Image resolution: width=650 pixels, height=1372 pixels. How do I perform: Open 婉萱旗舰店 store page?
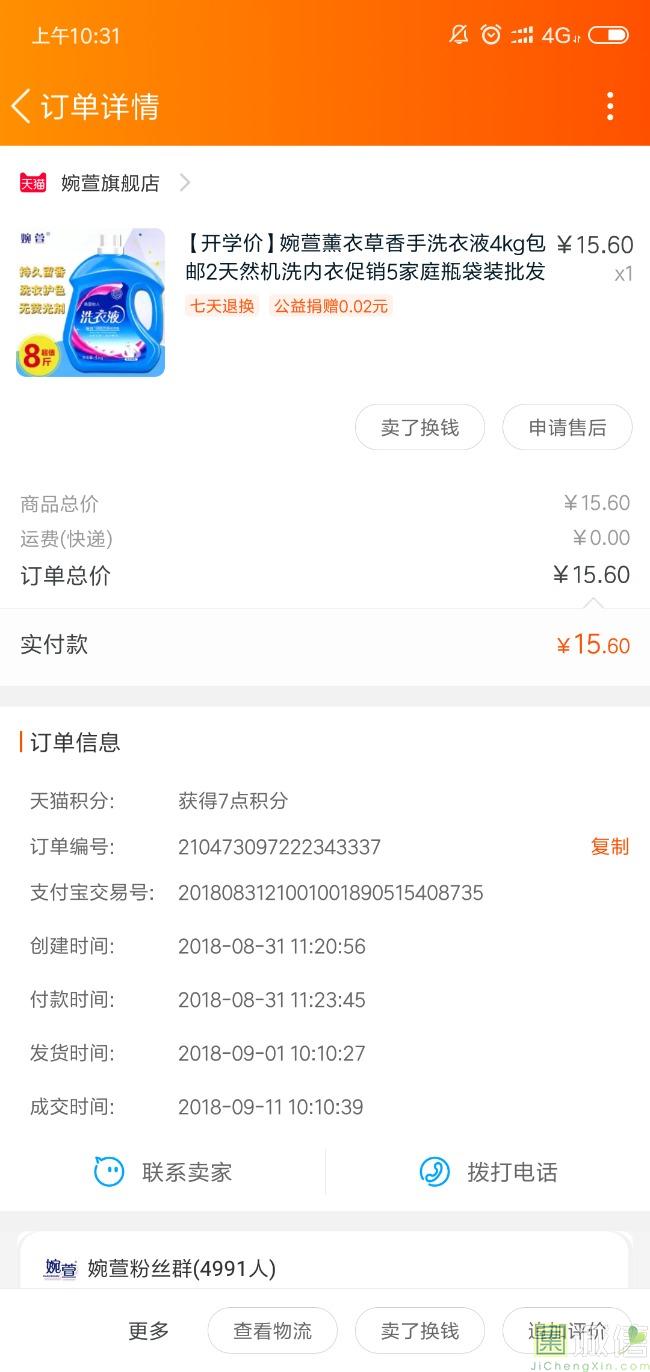[105, 183]
